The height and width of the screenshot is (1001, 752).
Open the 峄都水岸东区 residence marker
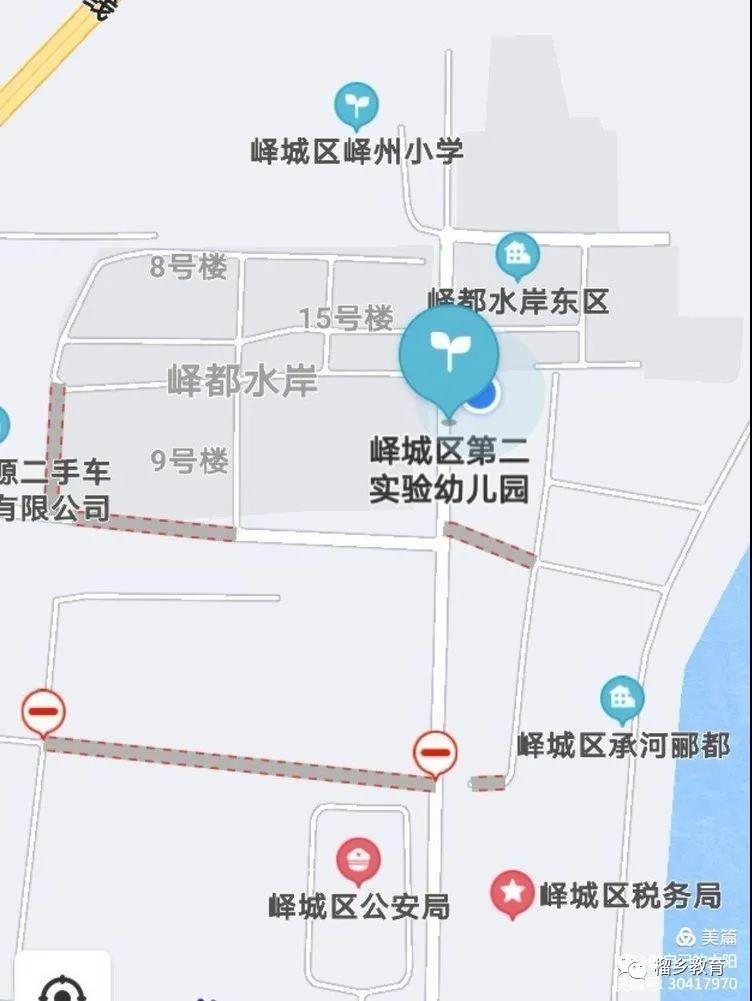coord(517,255)
